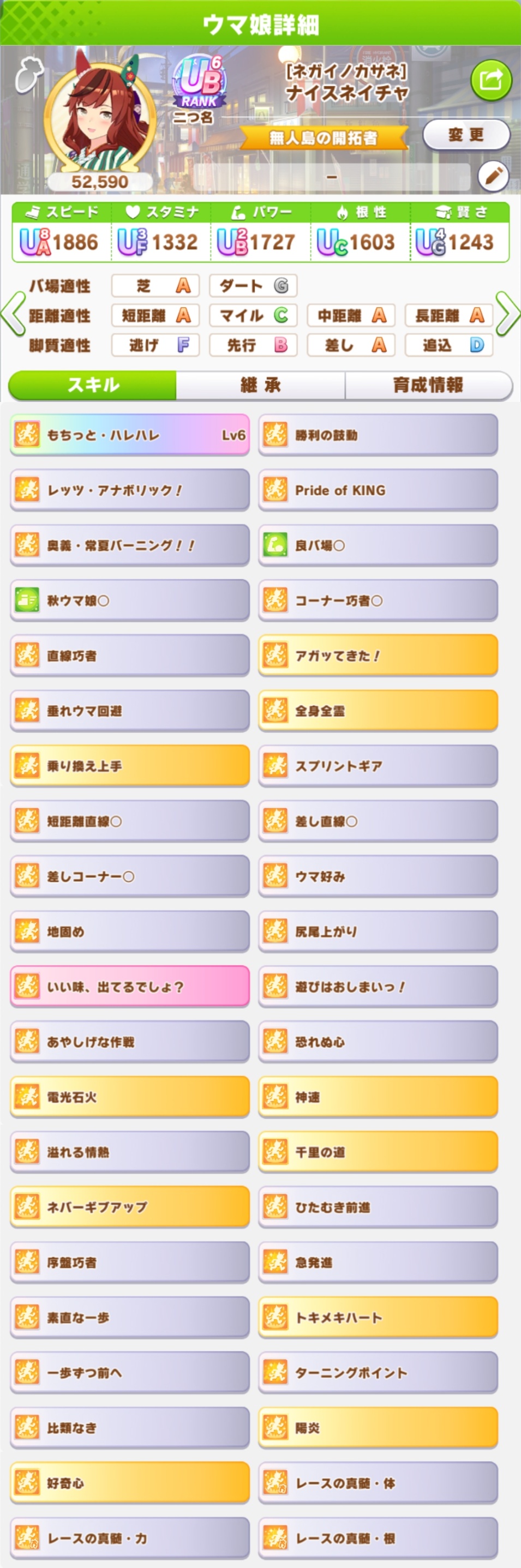Switch to the 継承 tab
Image resolution: width=521 pixels, height=1568 pixels.
(261, 385)
